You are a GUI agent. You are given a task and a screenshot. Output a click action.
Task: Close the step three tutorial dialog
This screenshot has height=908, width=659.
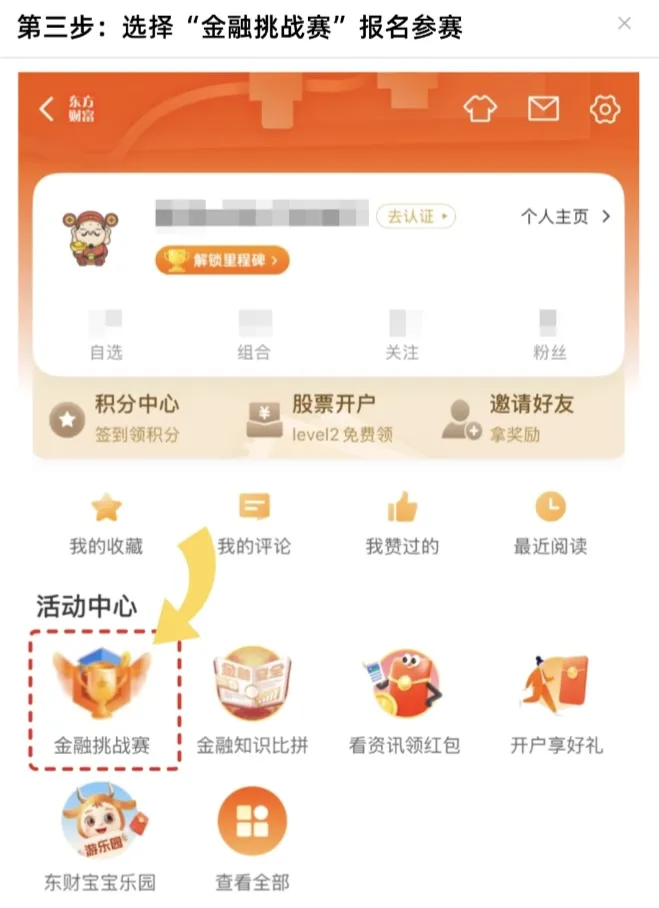624,24
